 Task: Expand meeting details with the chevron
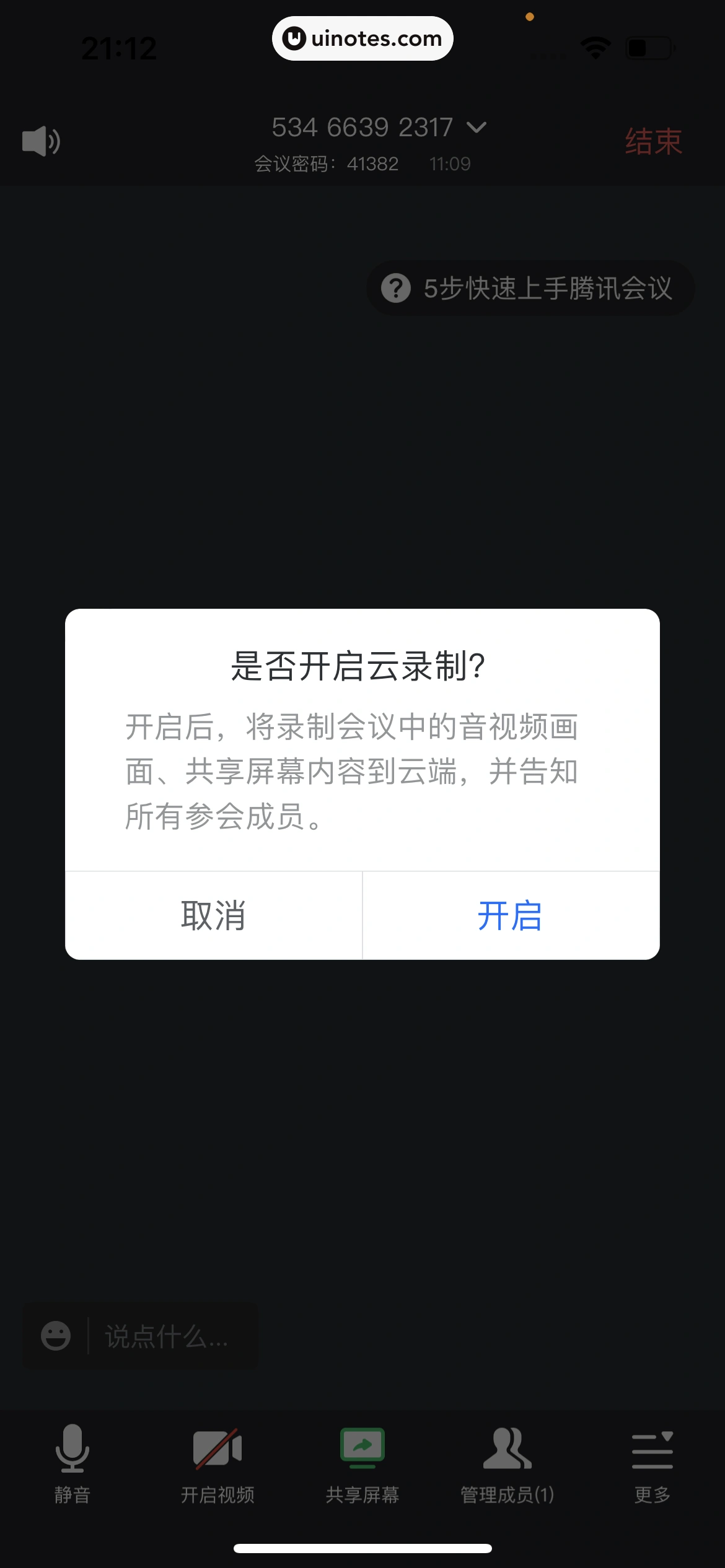[x=476, y=128]
